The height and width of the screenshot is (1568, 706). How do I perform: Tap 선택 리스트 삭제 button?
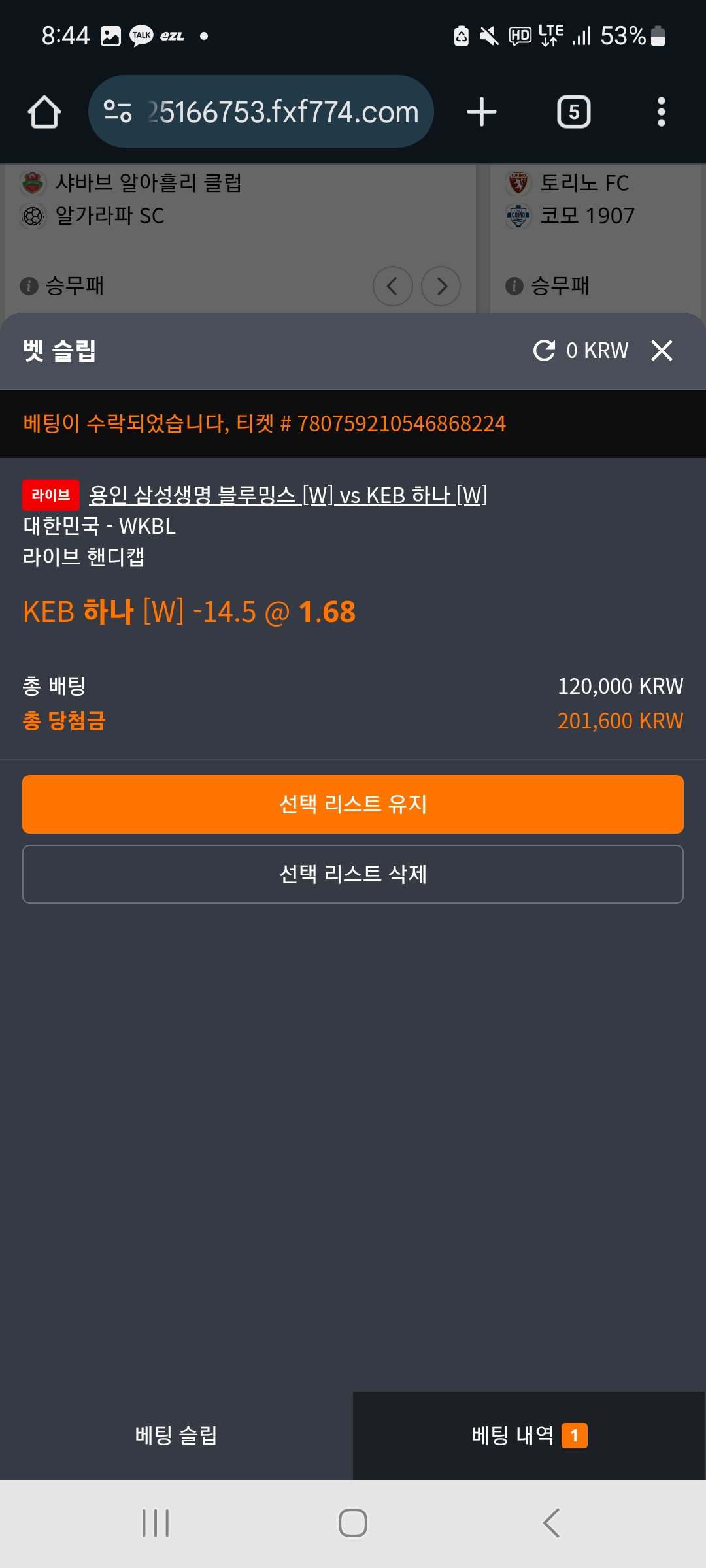[353, 874]
